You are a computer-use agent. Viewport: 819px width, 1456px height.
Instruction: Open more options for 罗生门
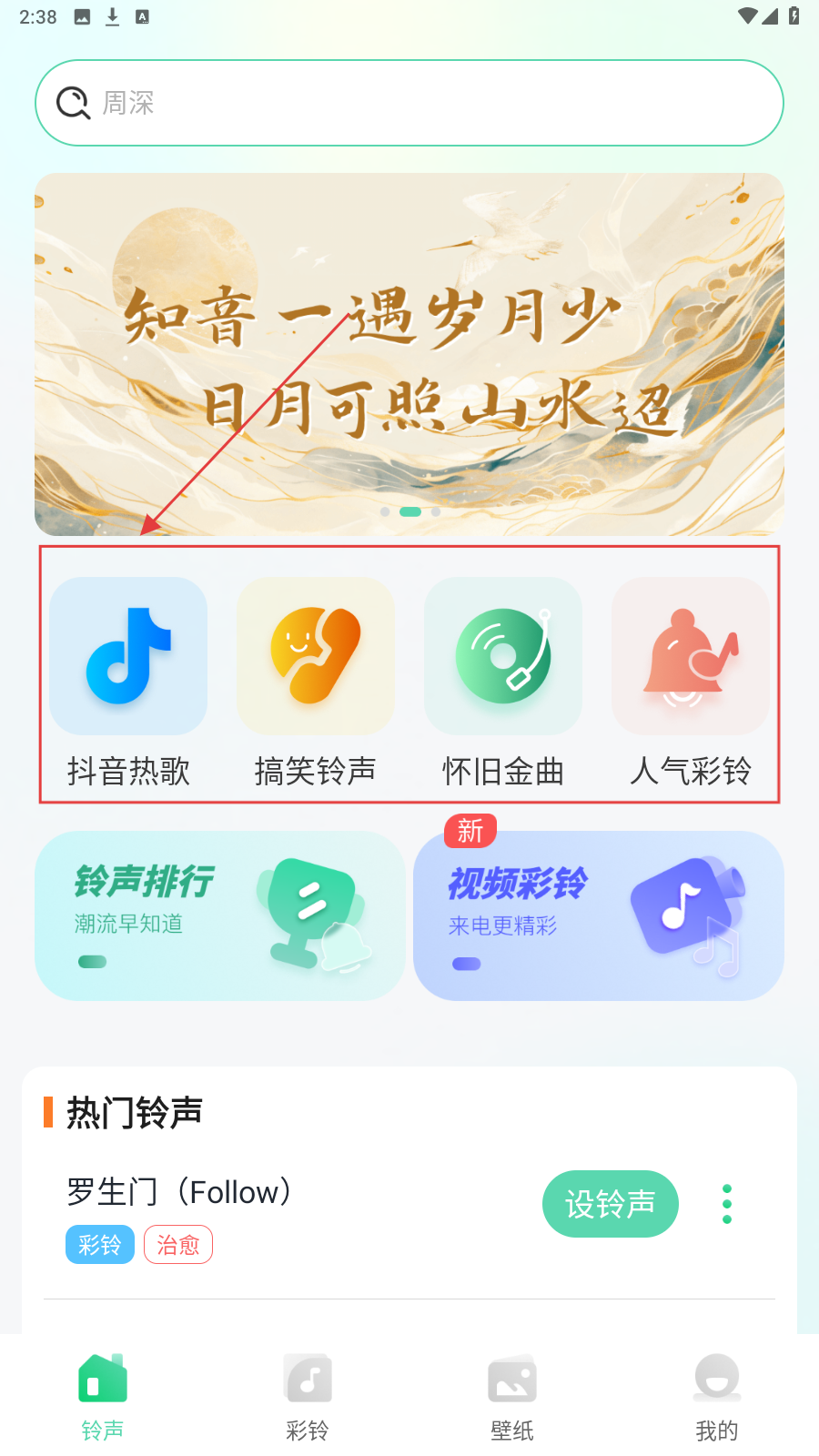coord(726,1204)
